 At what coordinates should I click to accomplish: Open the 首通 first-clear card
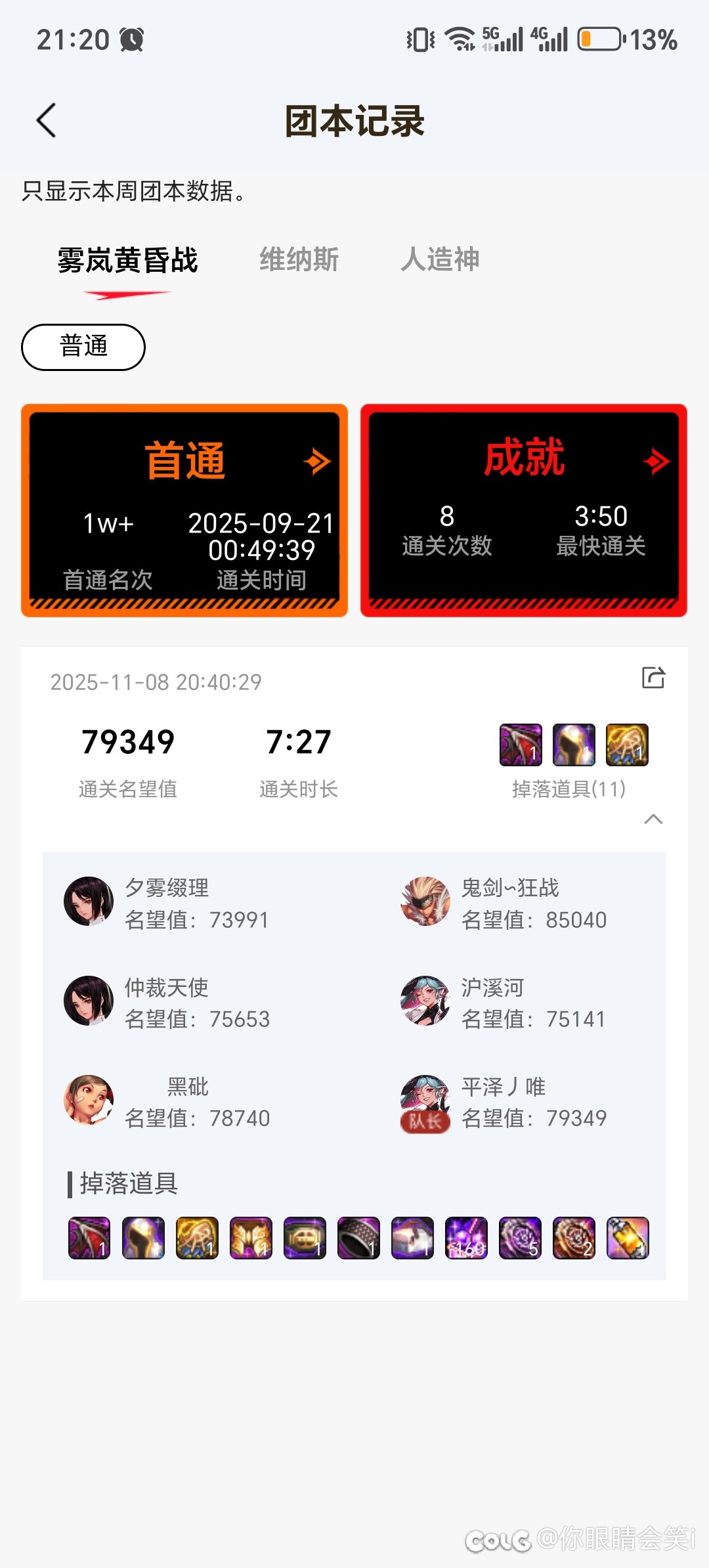(184, 510)
